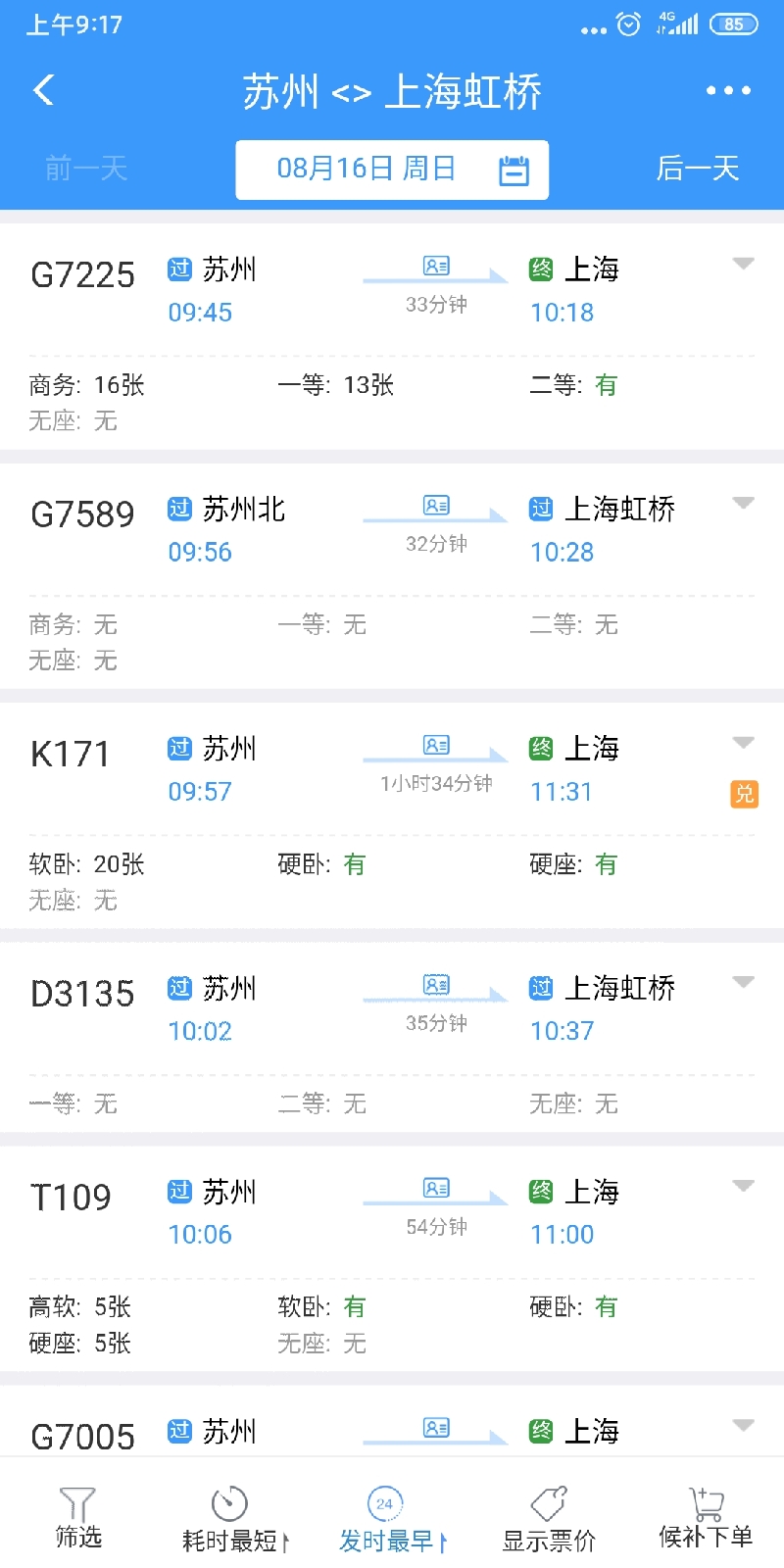Select train G7225 departing 09:45

pyautogui.click(x=83, y=275)
